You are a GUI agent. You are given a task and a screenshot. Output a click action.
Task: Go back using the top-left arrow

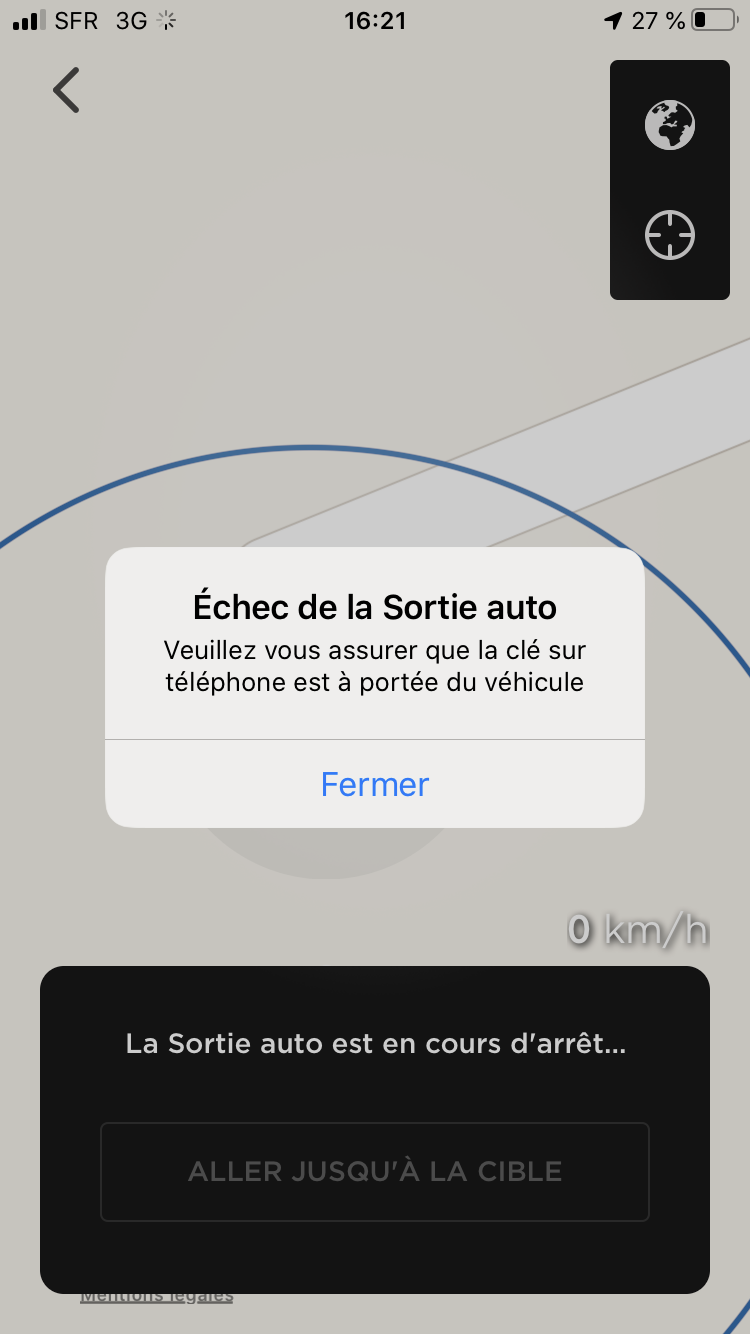[x=66, y=90]
